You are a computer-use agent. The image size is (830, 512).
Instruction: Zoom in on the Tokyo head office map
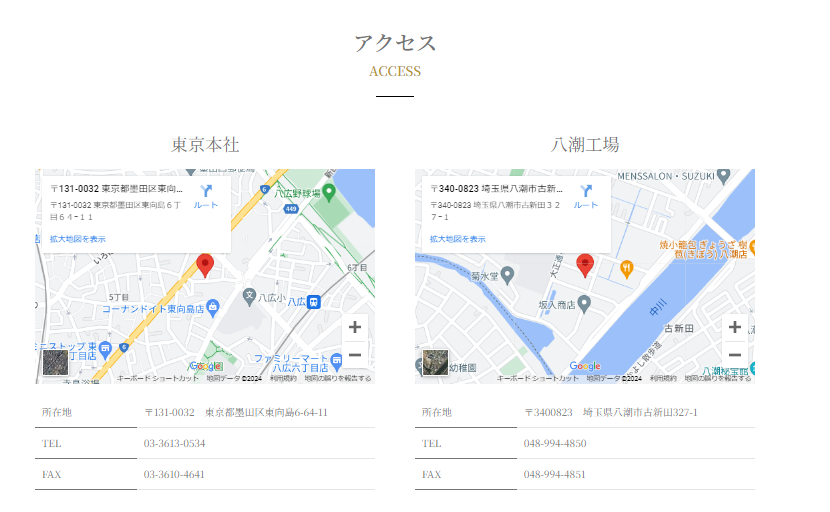[354, 327]
